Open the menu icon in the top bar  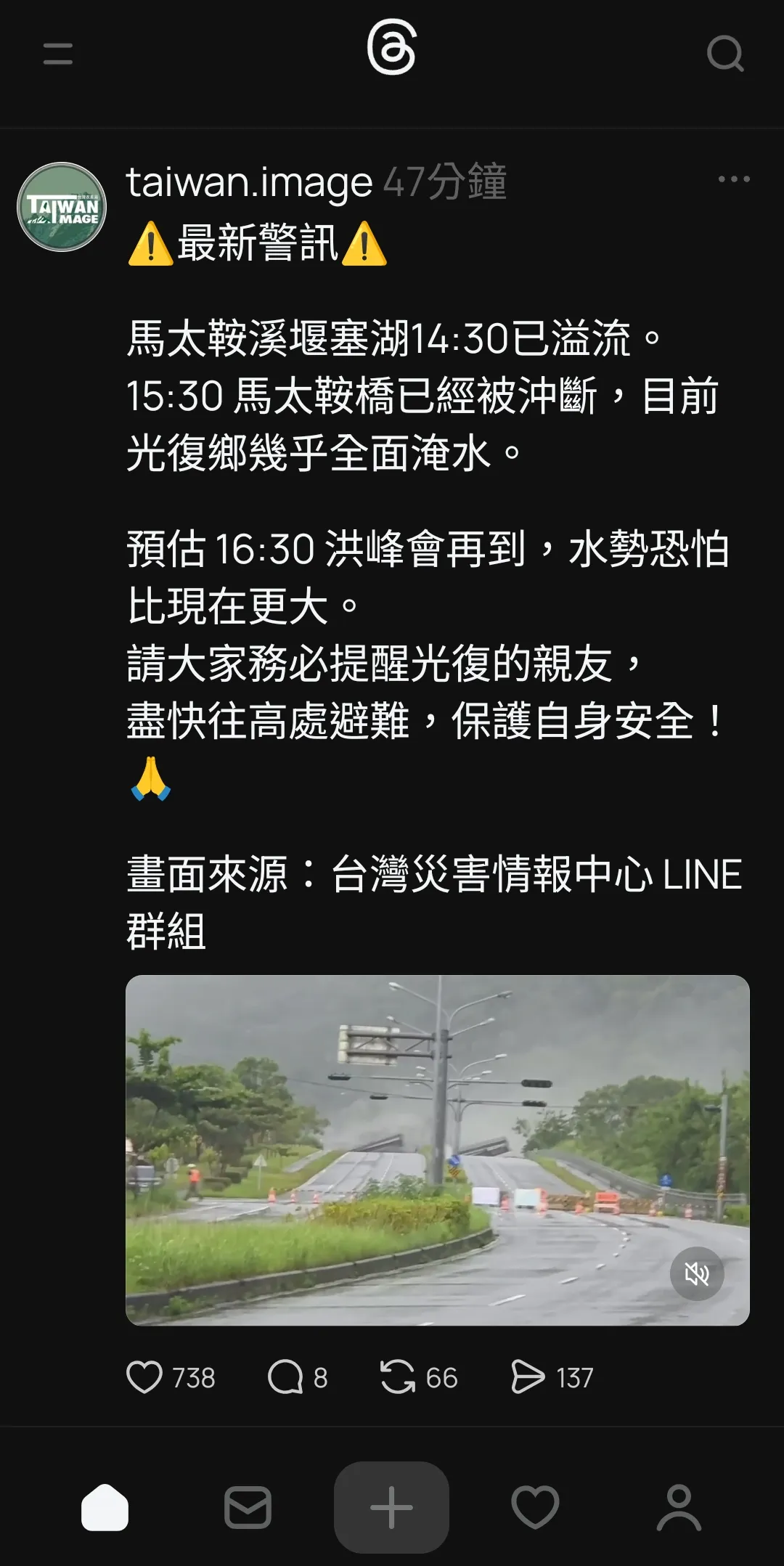click(58, 54)
